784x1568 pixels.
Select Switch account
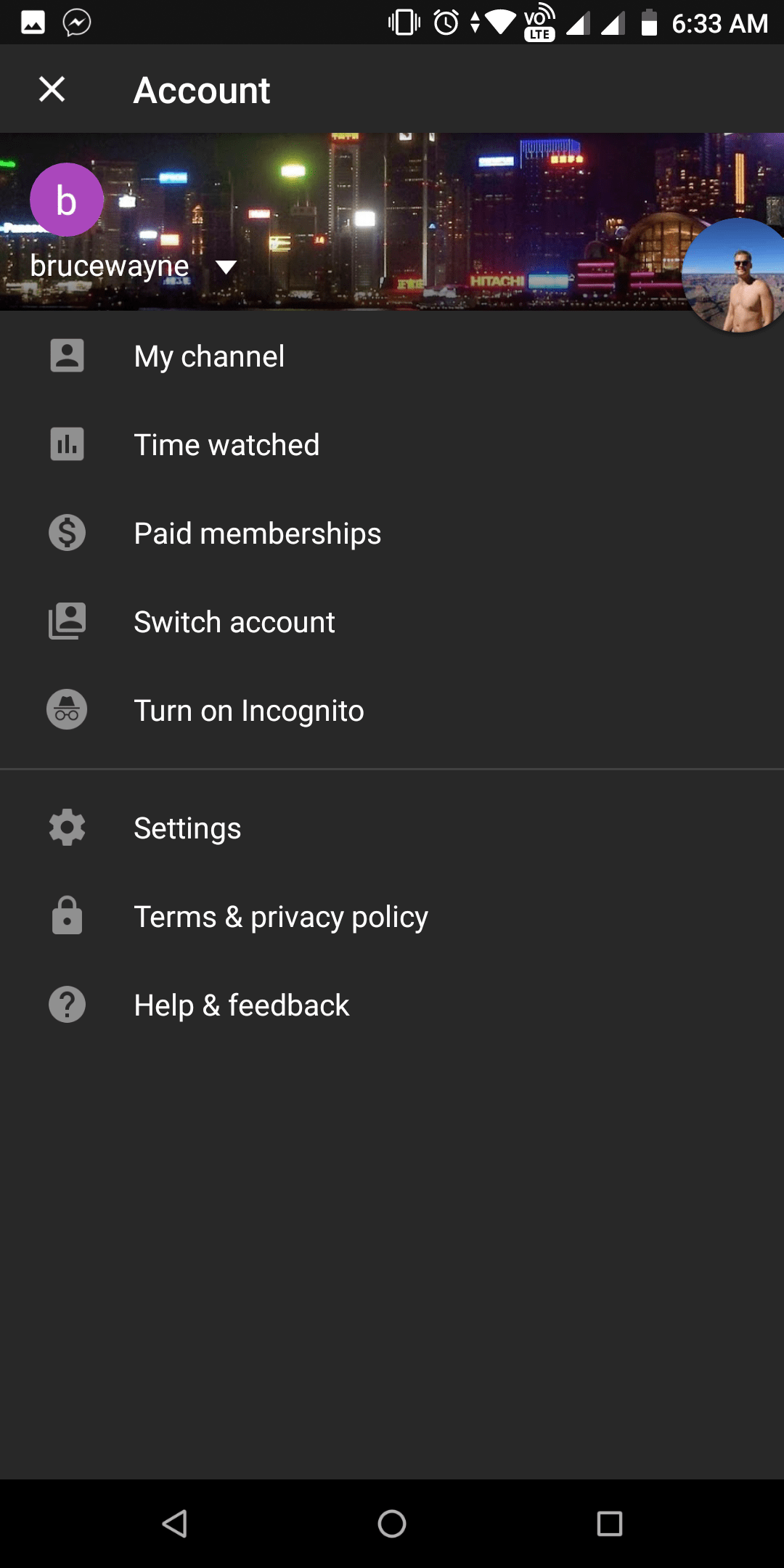click(392, 622)
